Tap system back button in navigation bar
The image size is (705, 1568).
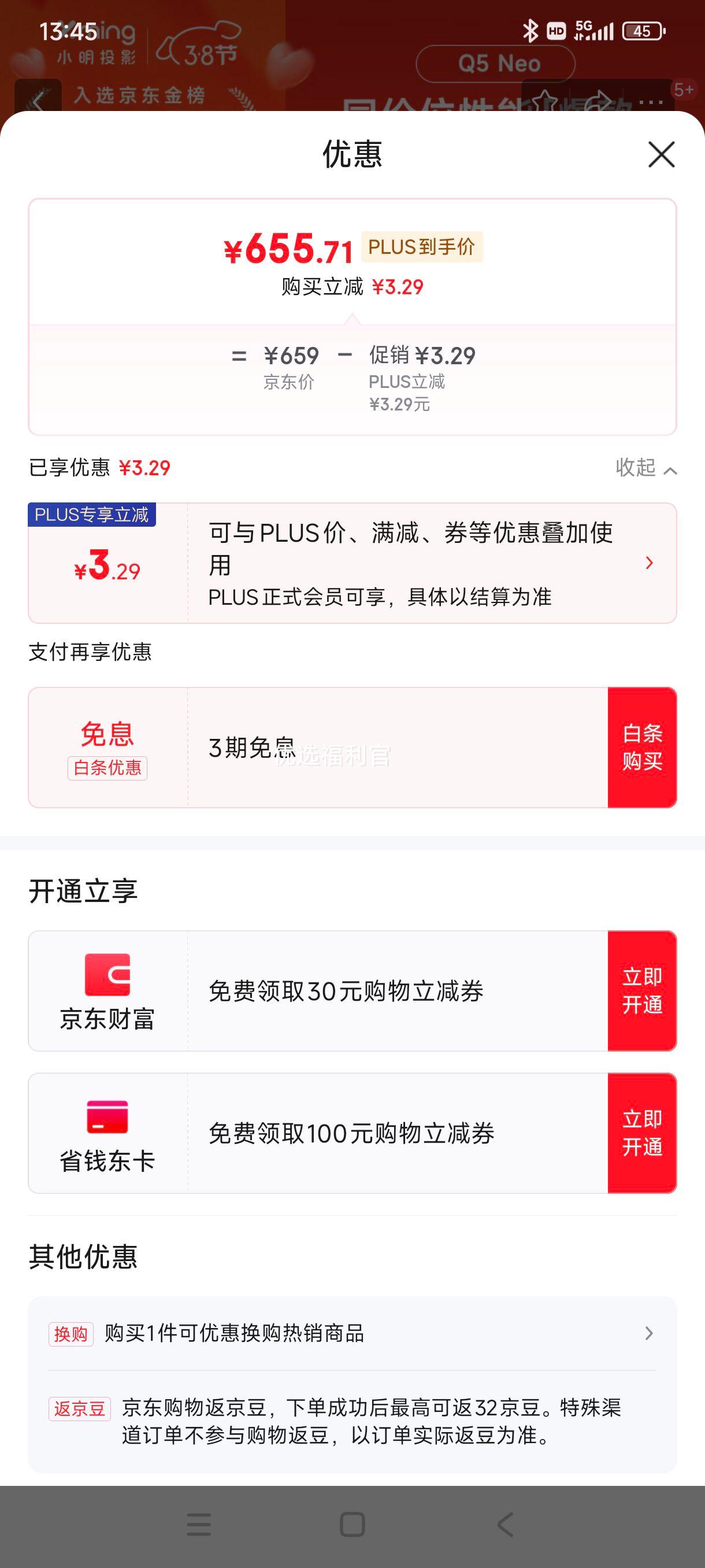coord(505,1525)
